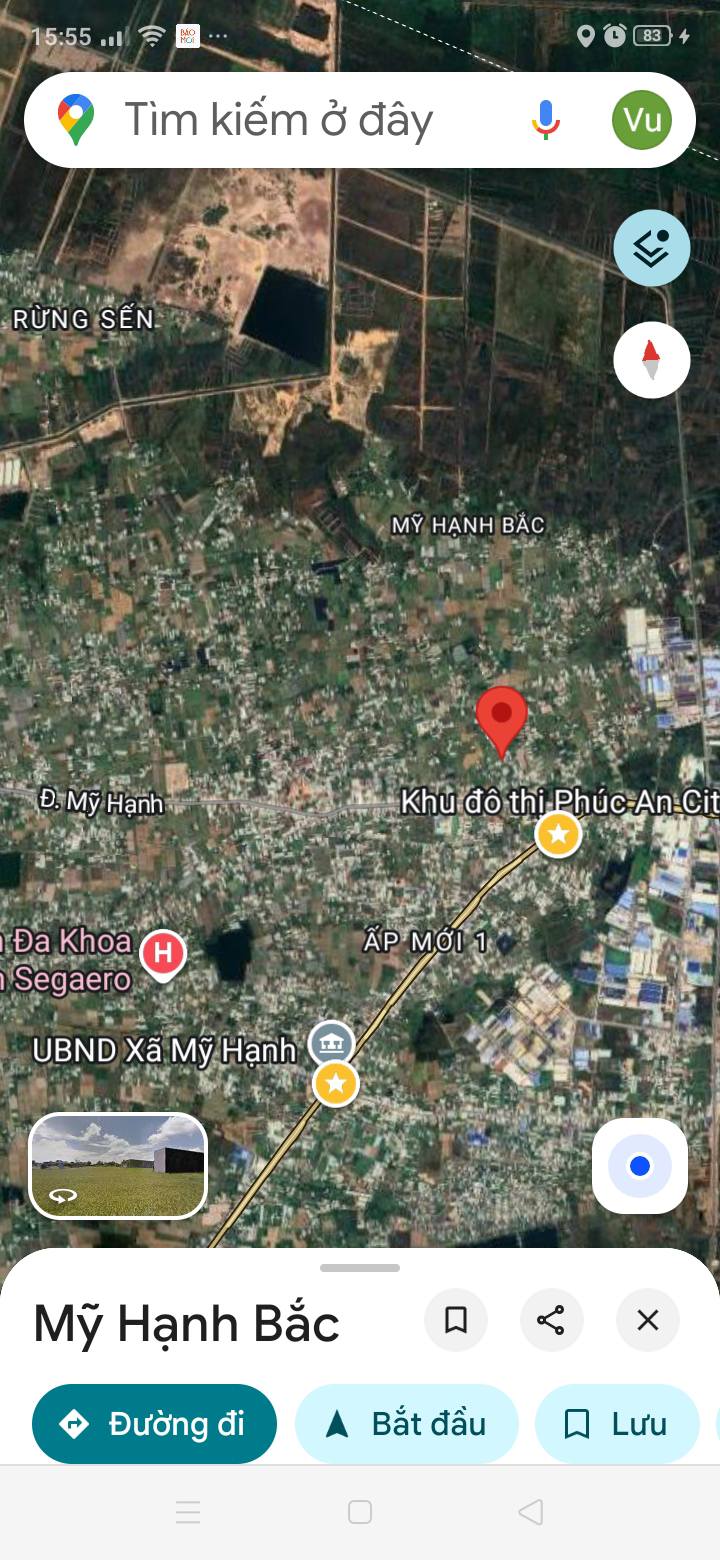The height and width of the screenshot is (1560, 720).
Task: Select the UBND Xã Mỹ Hạnh marker
Action: tap(330, 1043)
